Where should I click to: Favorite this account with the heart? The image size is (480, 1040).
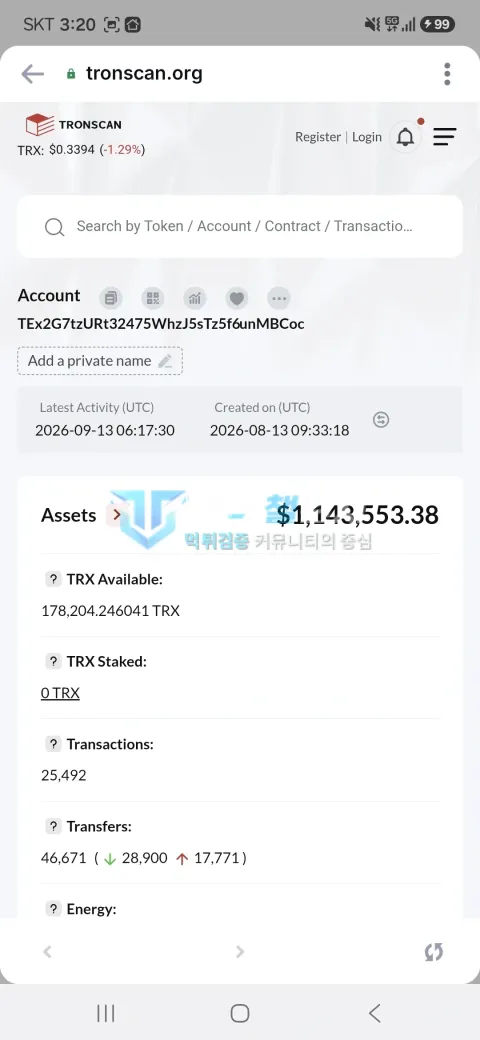pos(237,298)
